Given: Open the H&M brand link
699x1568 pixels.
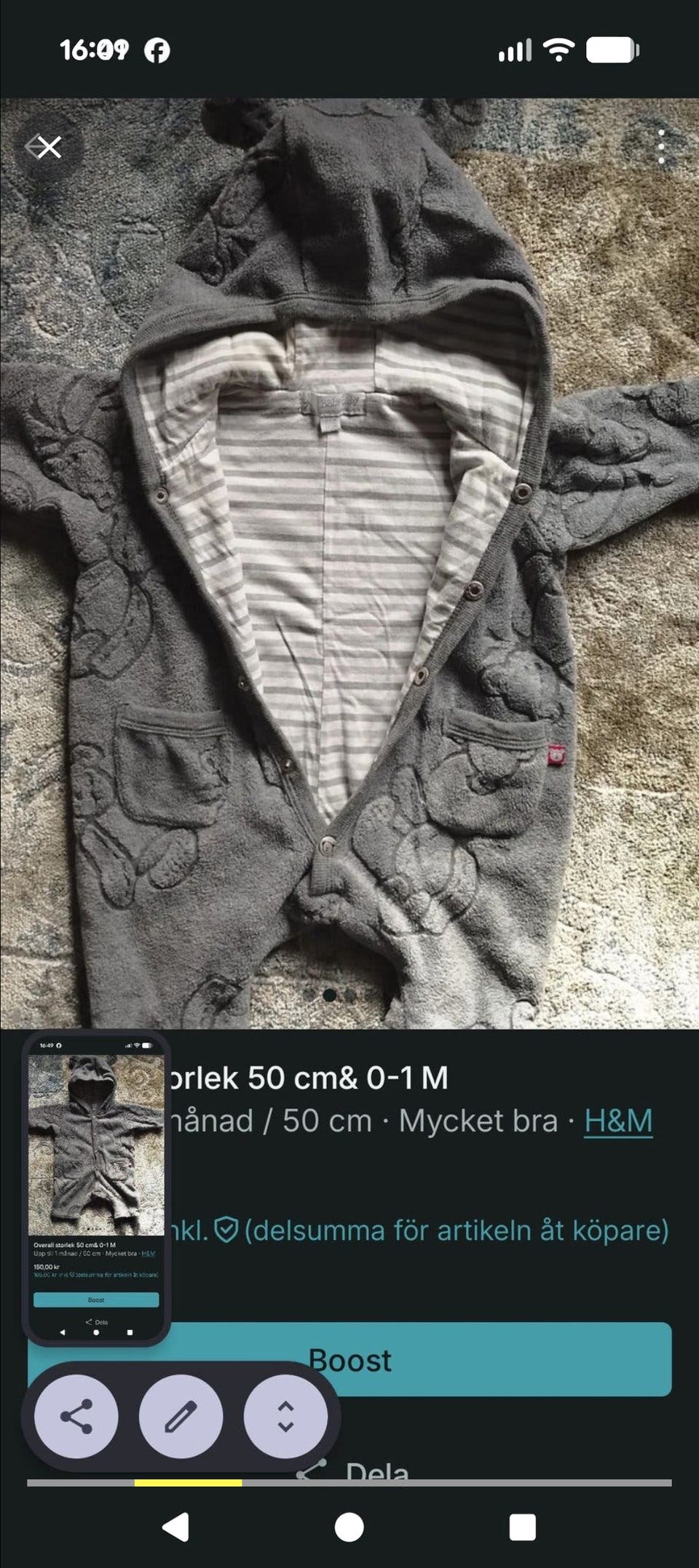Looking at the screenshot, I should (x=618, y=1121).
